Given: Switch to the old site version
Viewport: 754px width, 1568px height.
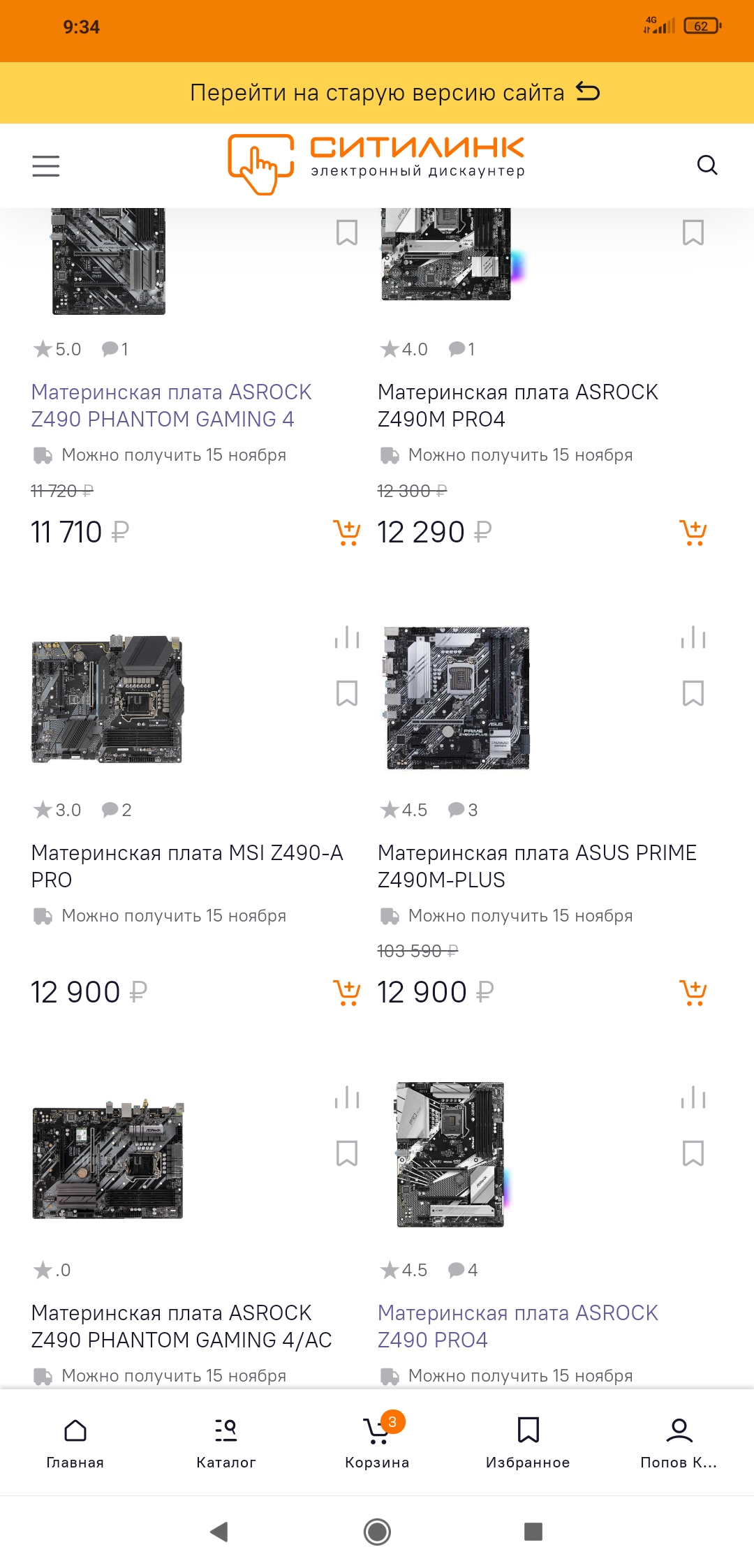Looking at the screenshot, I should pyautogui.click(x=394, y=92).
